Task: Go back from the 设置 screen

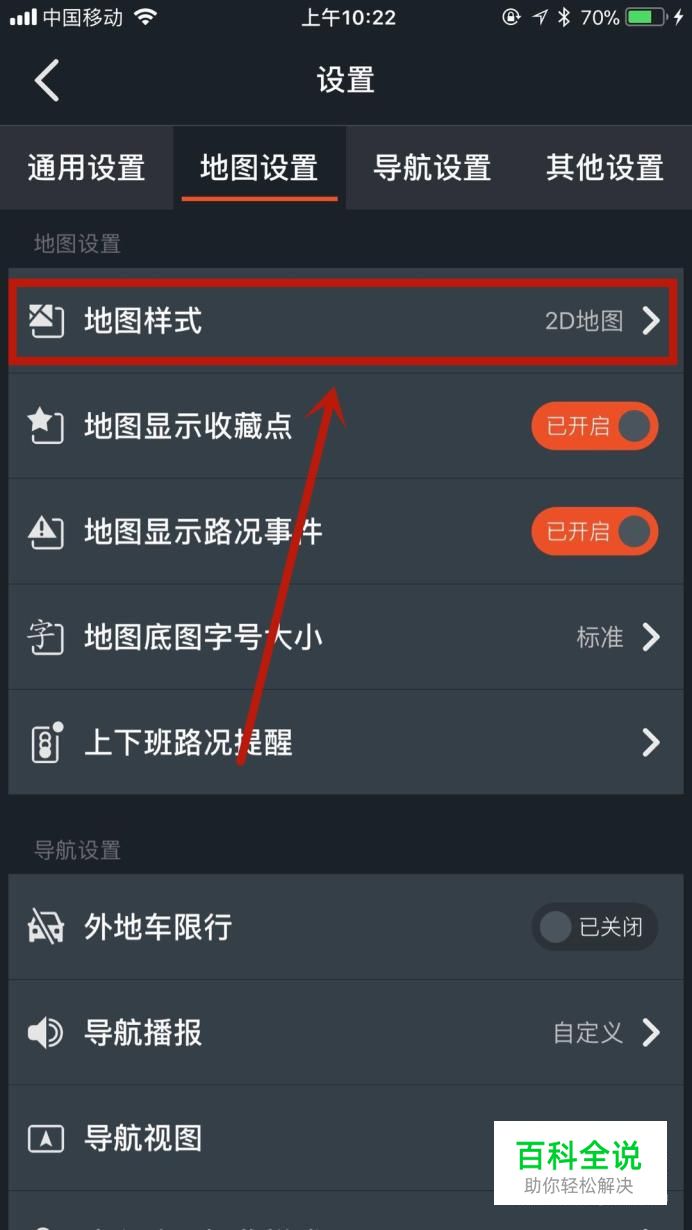Action: click(x=47, y=80)
